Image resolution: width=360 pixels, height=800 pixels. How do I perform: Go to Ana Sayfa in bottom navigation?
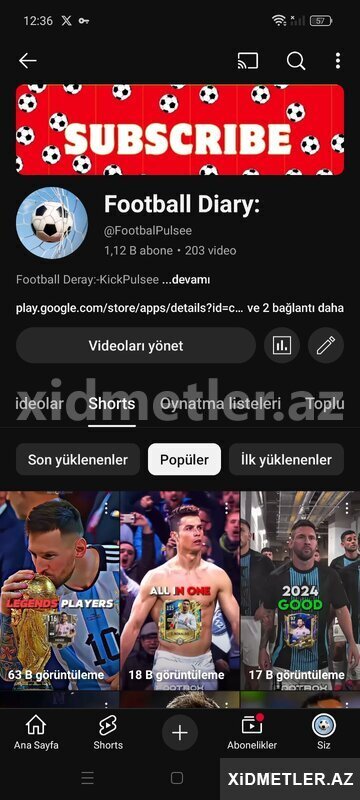pyautogui.click(x=36, y=733)
